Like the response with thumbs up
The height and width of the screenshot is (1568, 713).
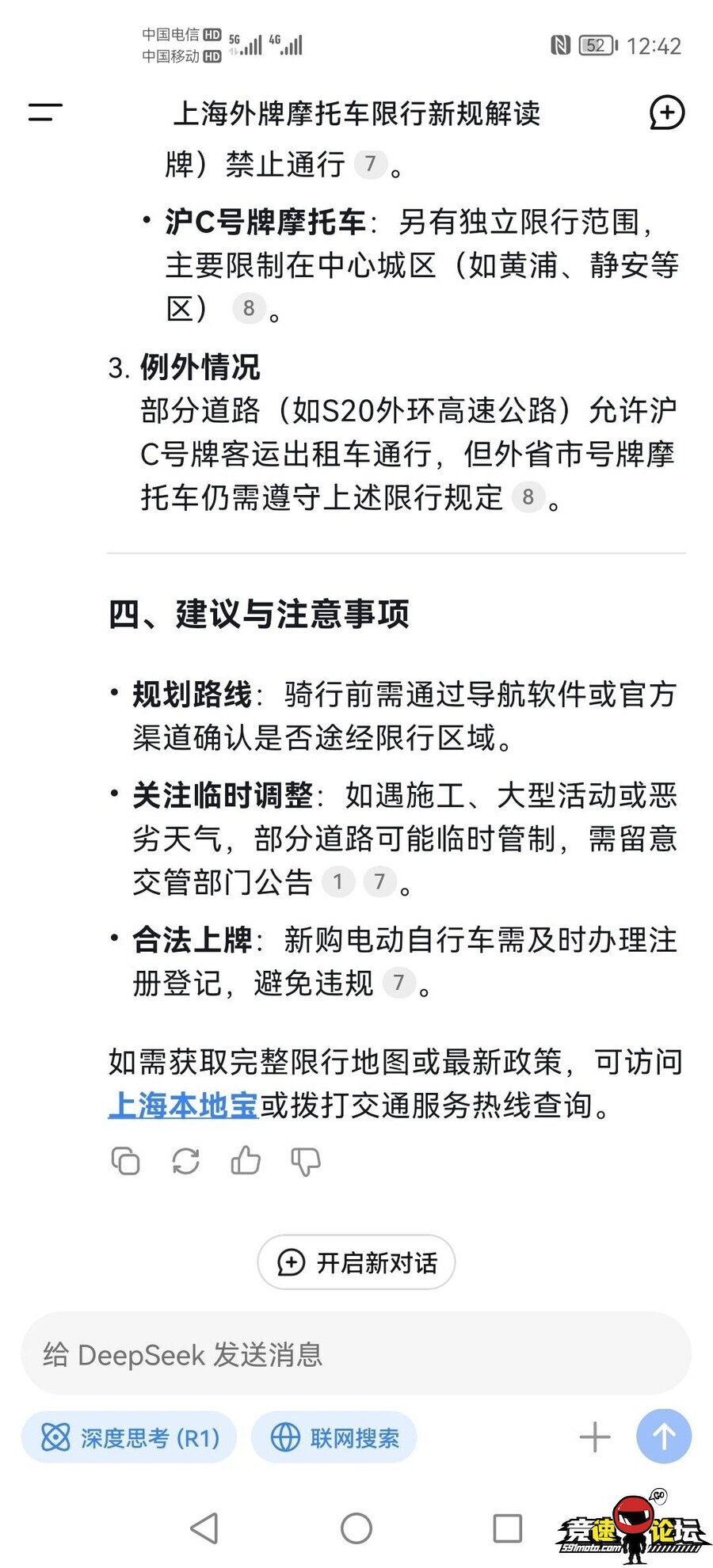click(x=246, y=1161)
